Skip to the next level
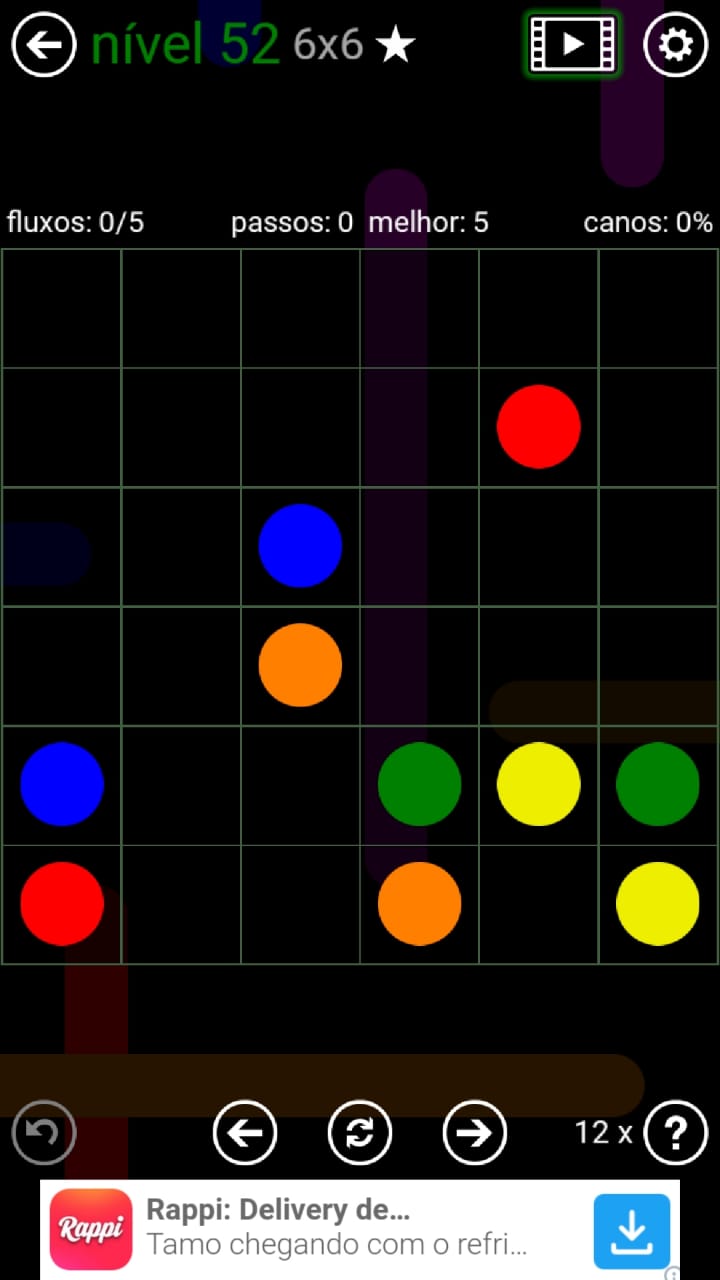 click(474, 1132)
